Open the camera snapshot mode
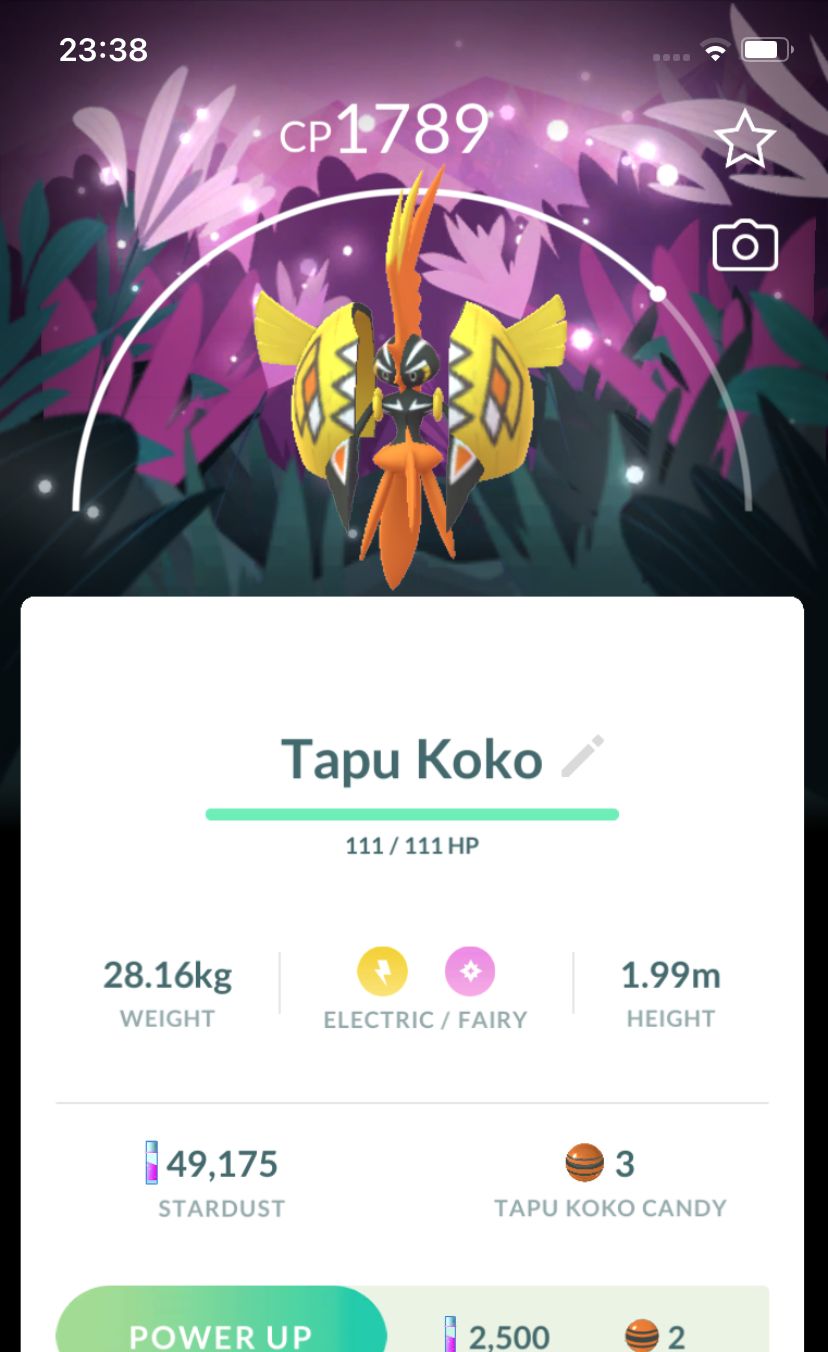The height and width of the screenshot is (1352, 828). click(x=745, y=245)
